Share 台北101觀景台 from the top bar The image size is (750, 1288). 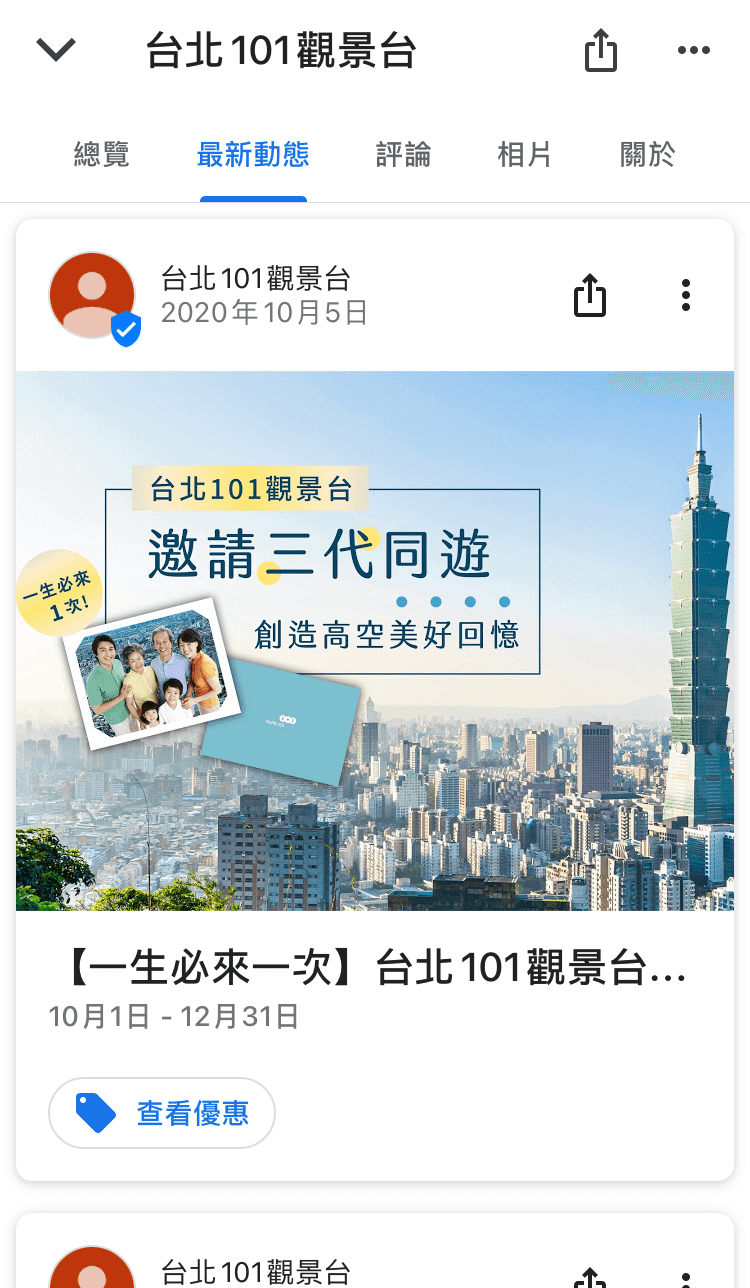pyautogui.click(x=600, y=50)
